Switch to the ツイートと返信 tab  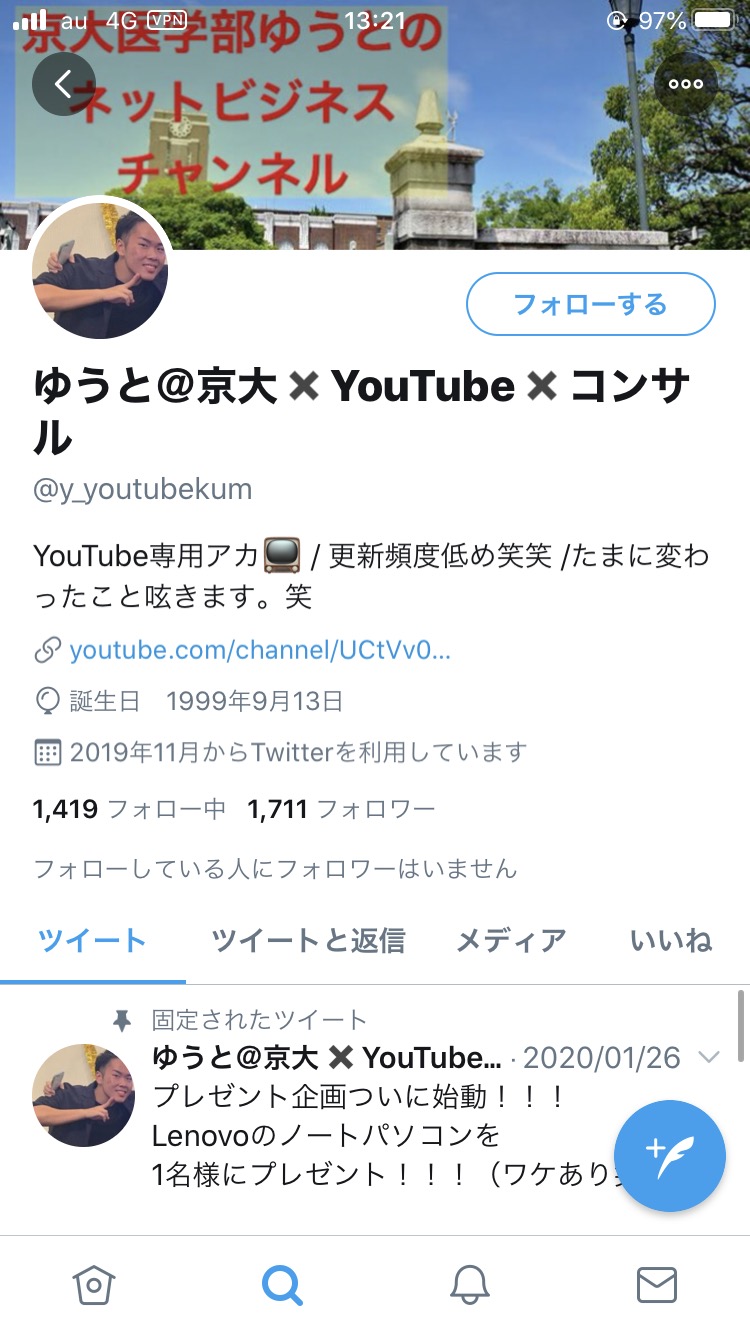pos(308,940)
